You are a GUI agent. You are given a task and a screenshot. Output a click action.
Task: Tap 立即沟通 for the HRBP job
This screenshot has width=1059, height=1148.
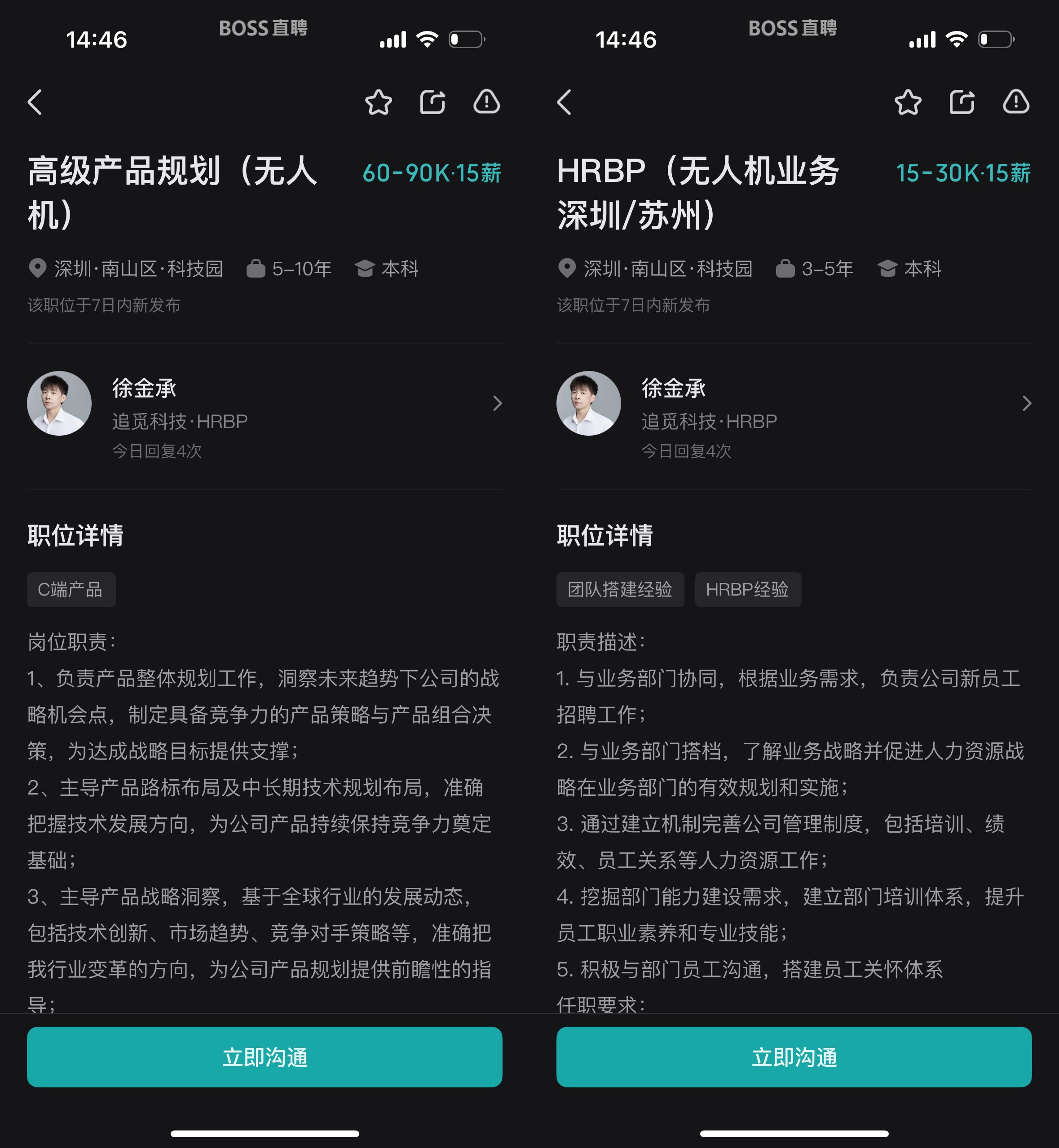(x=794, y=1057)
